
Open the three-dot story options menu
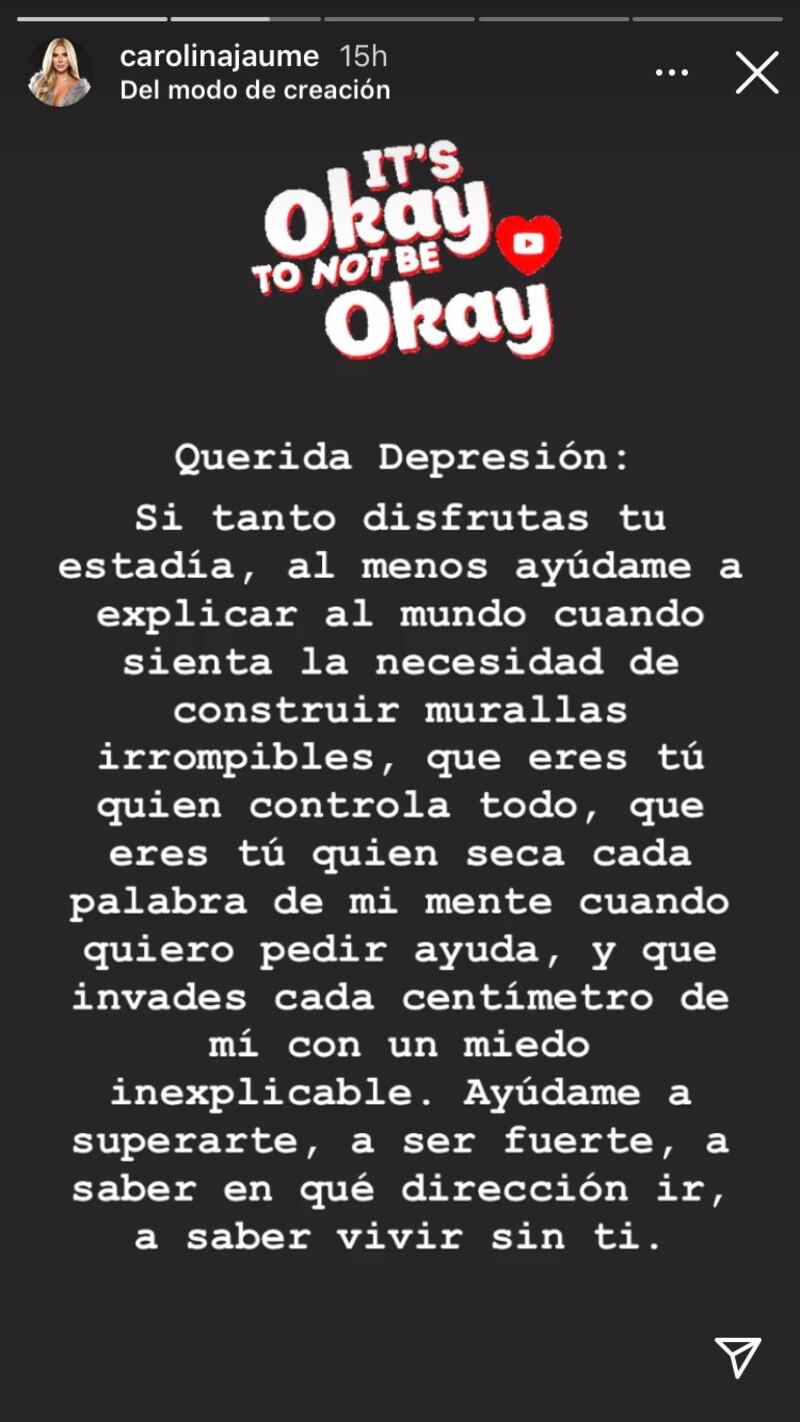[x=672, y=73]
